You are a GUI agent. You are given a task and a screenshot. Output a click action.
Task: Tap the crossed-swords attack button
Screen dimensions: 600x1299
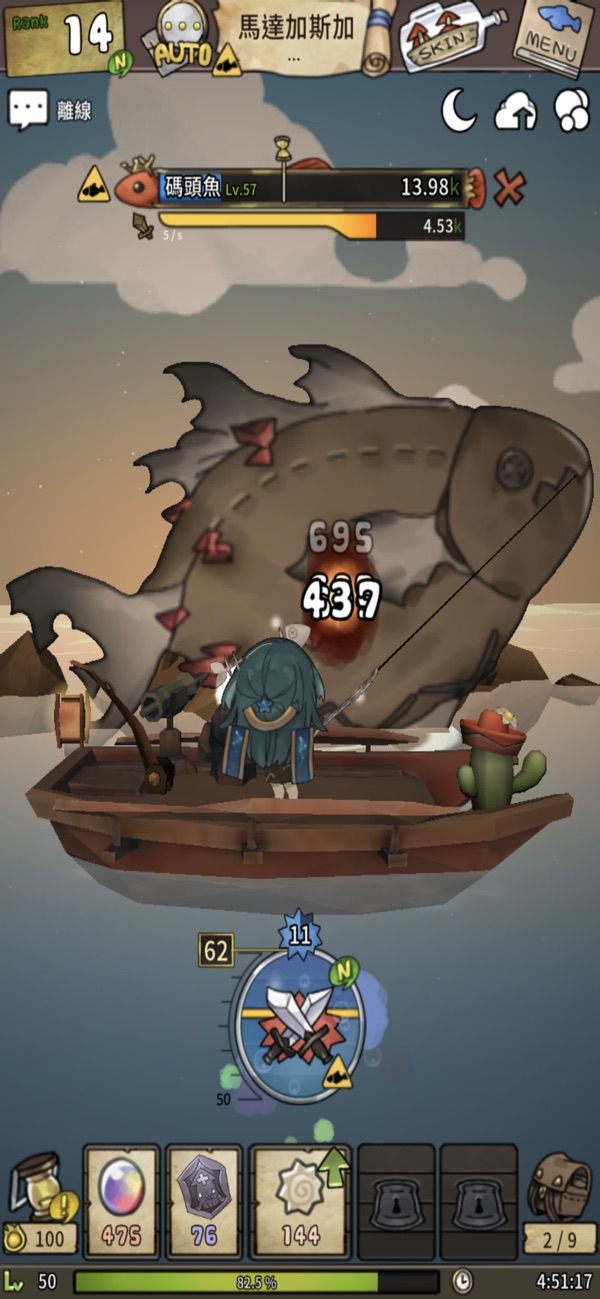pos(298,1025)
